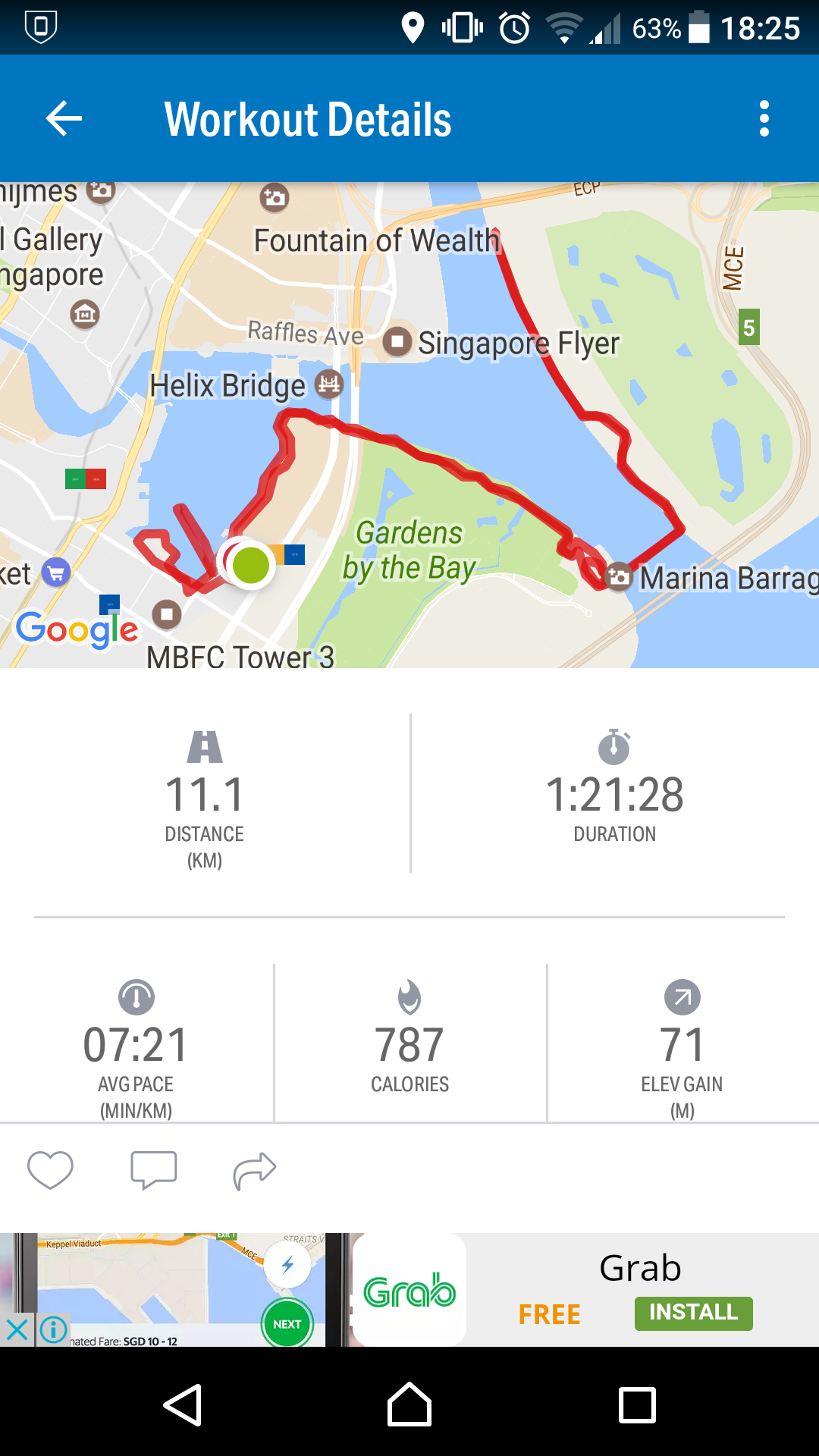The width and height of the screenshot is (819, 1456).
Task: Go back from Workout Details
Action: click(64, 119)
